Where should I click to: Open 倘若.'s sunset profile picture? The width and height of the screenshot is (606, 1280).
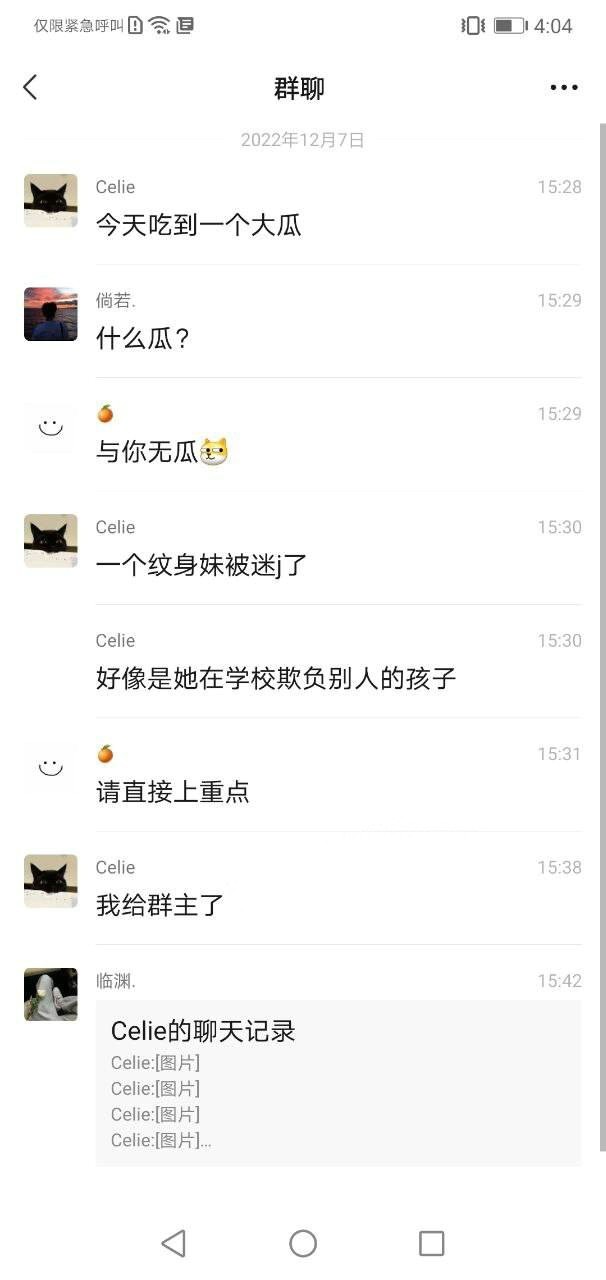point(51,314)
